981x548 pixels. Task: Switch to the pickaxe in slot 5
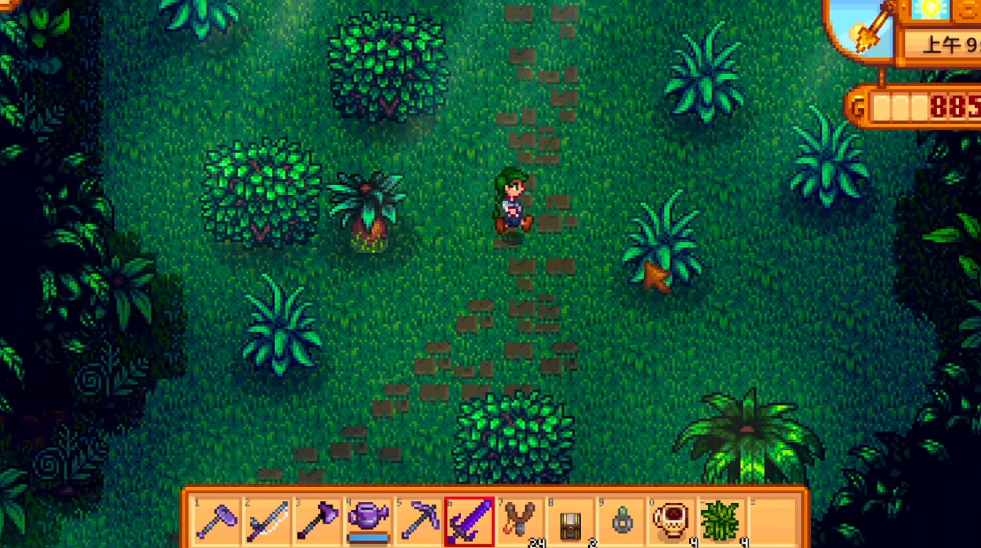coord(418,521)
